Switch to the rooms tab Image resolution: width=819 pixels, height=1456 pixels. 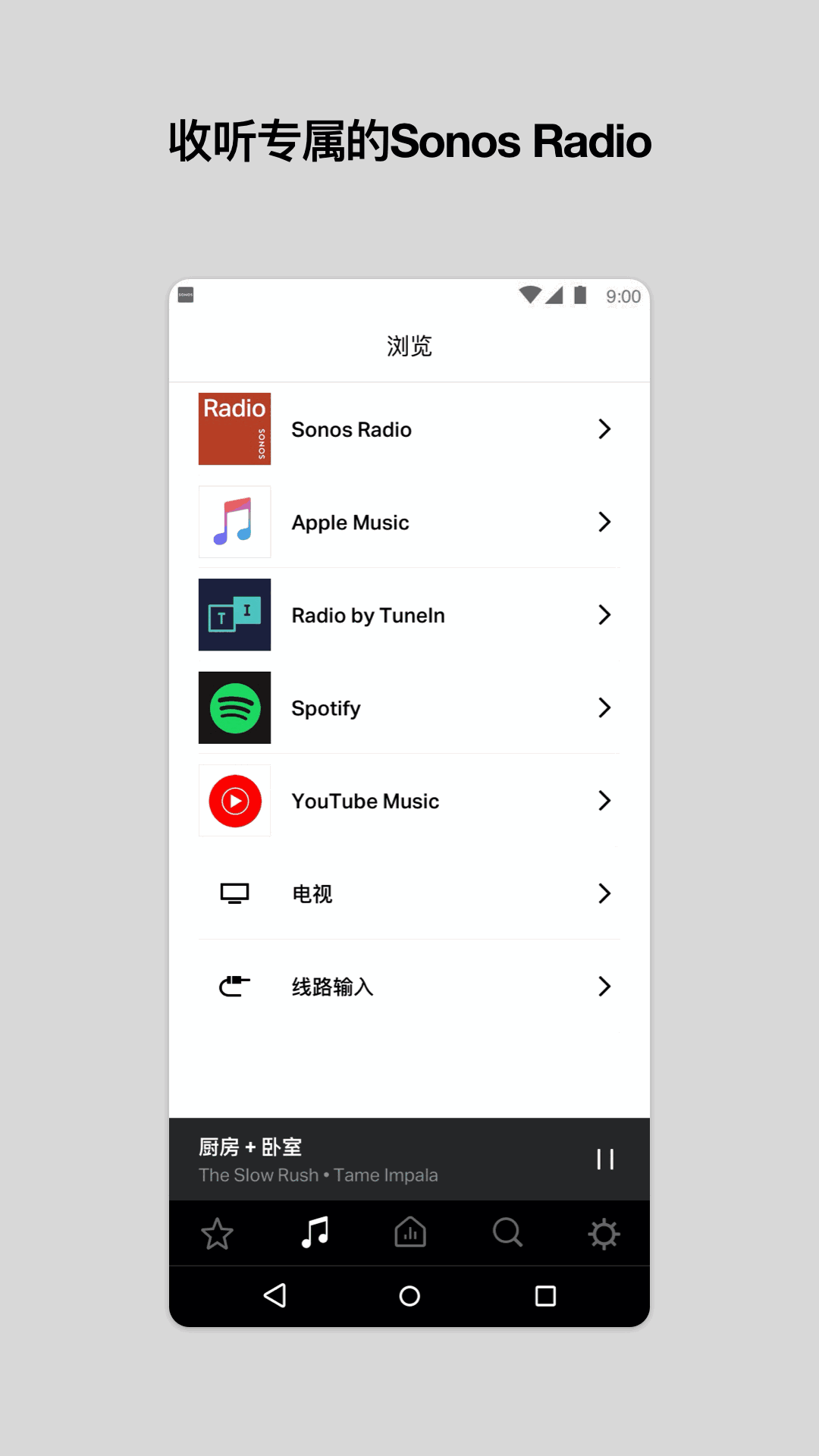click(409, 1233)
